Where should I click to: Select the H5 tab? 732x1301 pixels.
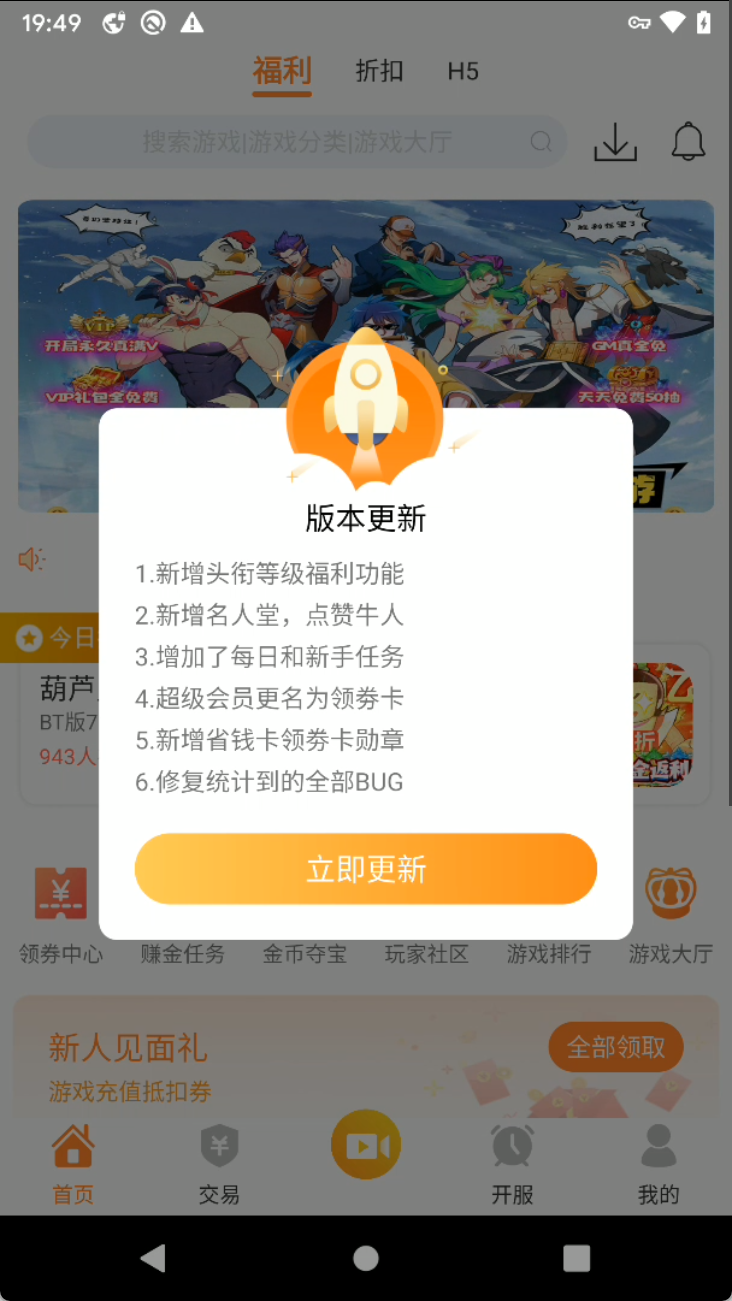tap(463, 71)
